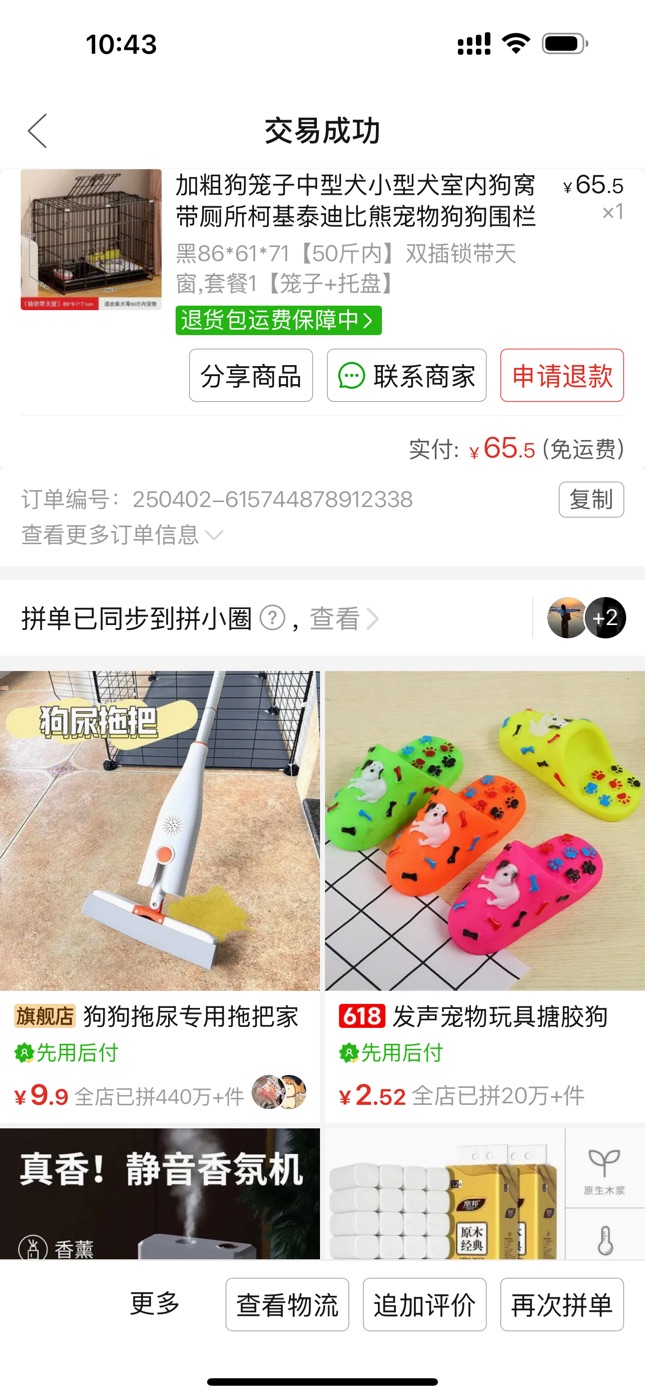Tap 更多 in the bottom bar
Screen dimensions: 645x1398
tap(155, 1304)
